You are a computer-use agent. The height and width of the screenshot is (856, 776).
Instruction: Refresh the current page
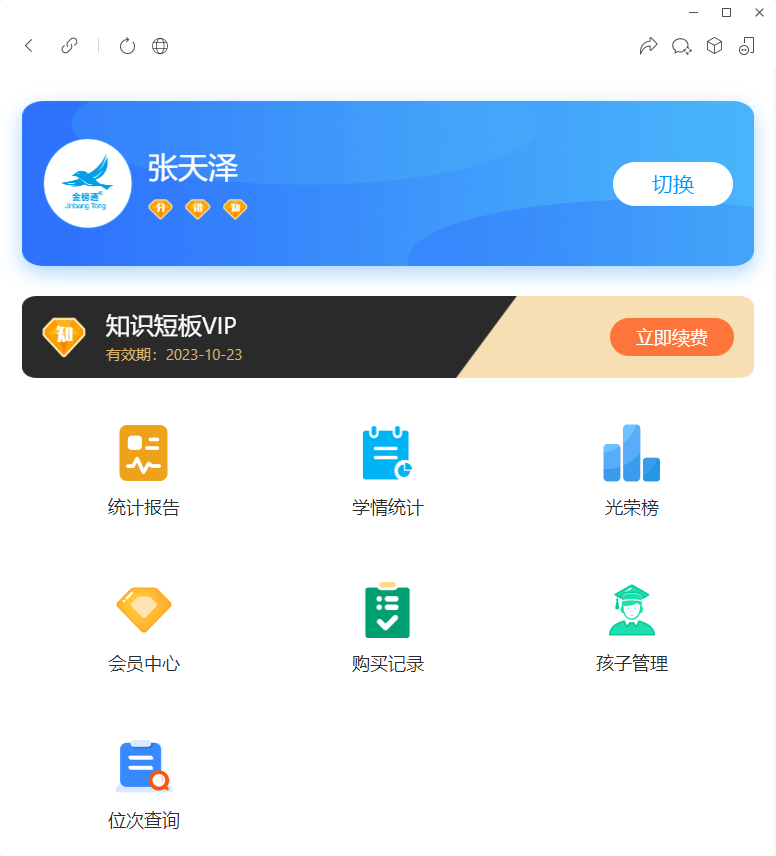(127, 46)
